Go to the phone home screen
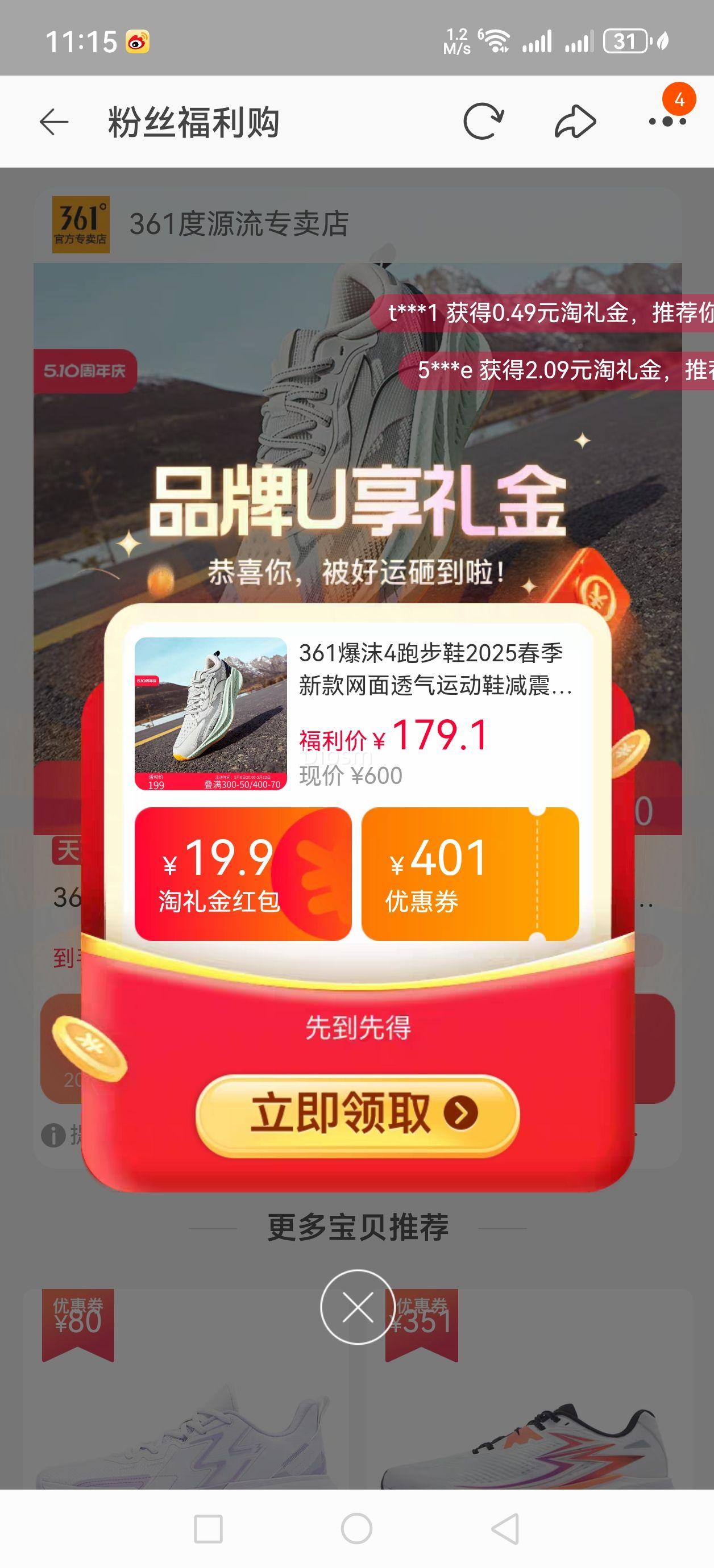The image size is (714, 1568). tap(357, 1528)
